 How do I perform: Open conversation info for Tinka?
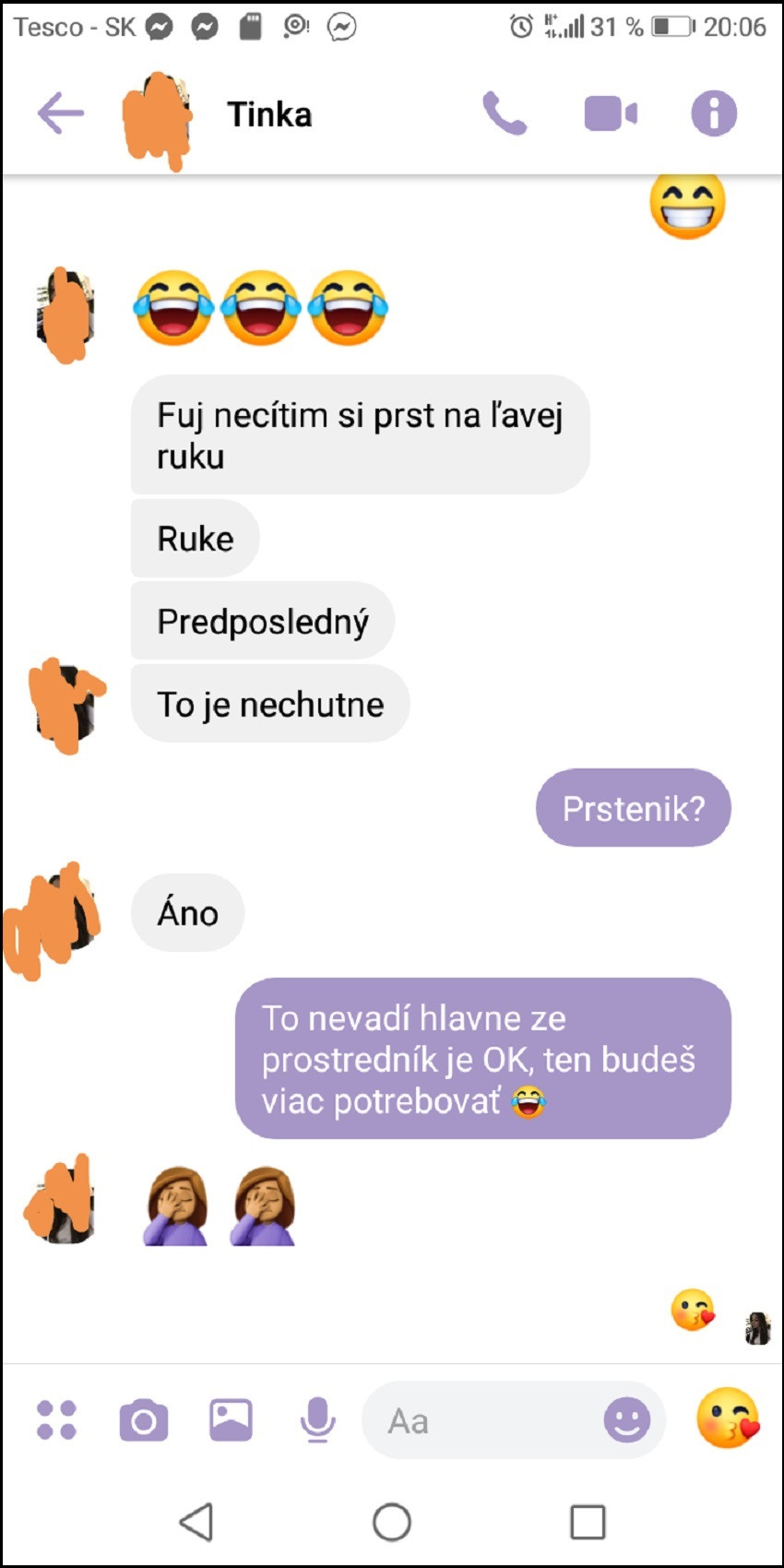(714, 113)
